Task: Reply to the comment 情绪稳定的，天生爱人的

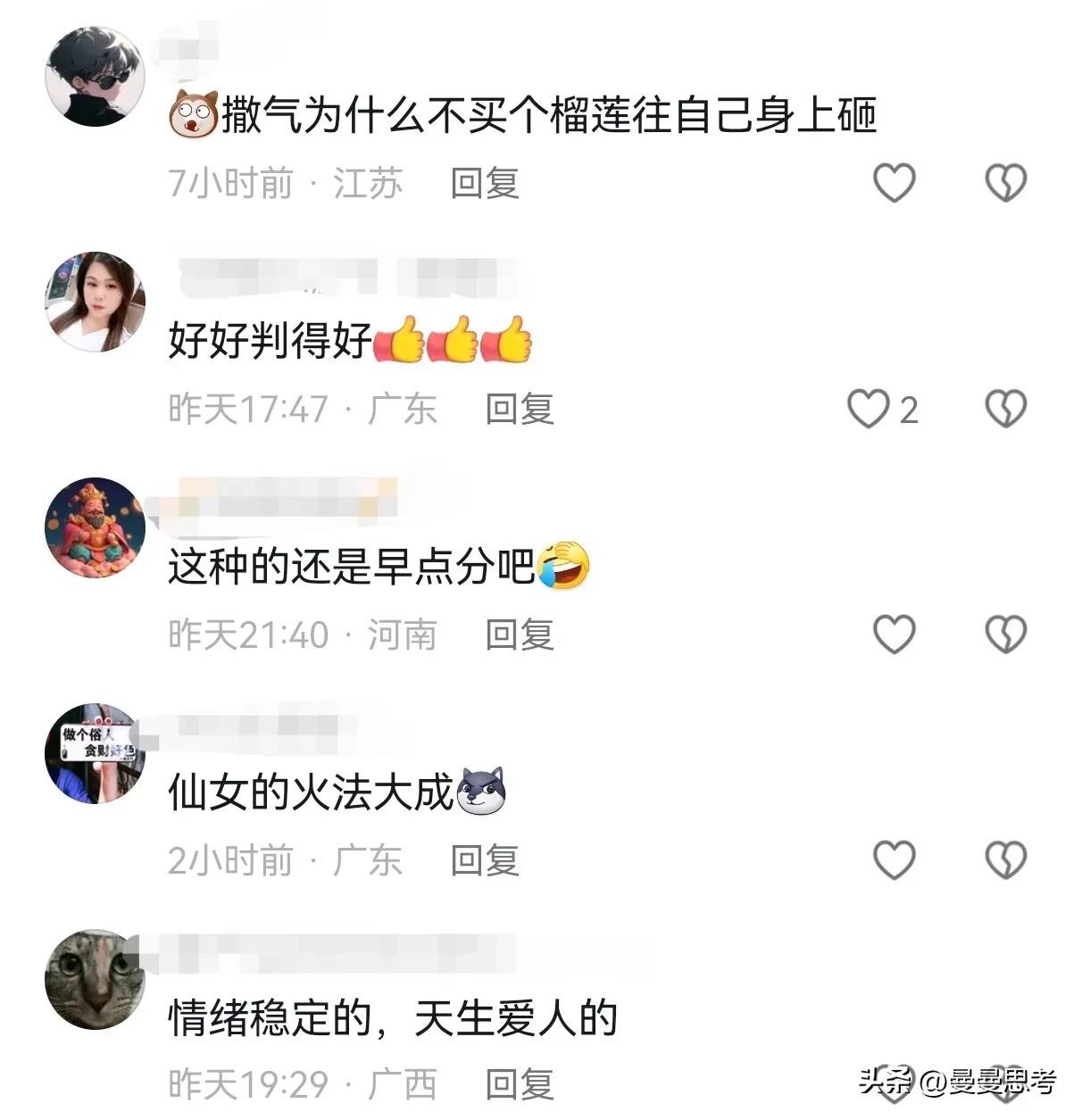Action: tap(520, 1085)
